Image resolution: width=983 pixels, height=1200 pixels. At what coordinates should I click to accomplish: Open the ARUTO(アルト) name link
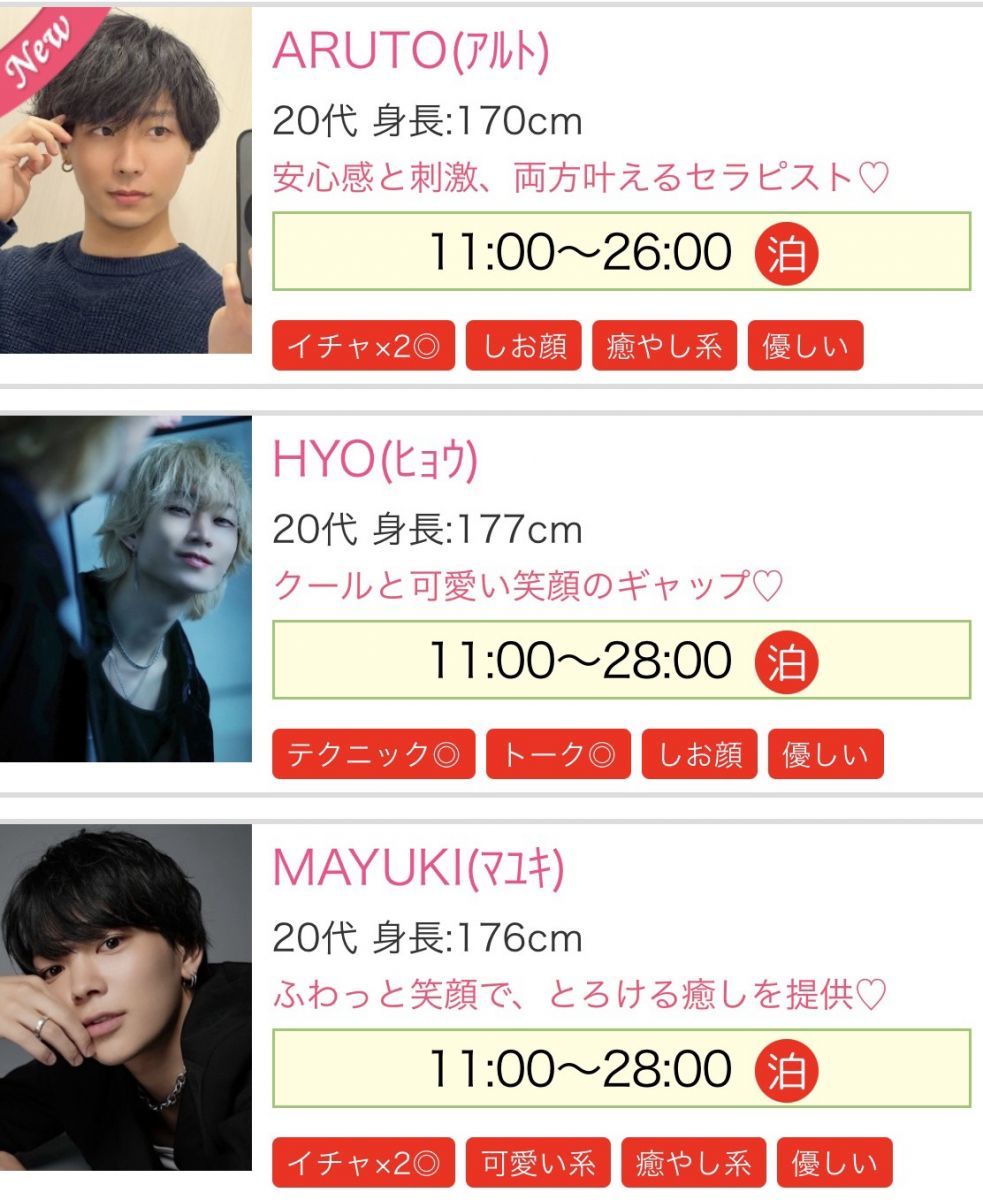point(411,53)
